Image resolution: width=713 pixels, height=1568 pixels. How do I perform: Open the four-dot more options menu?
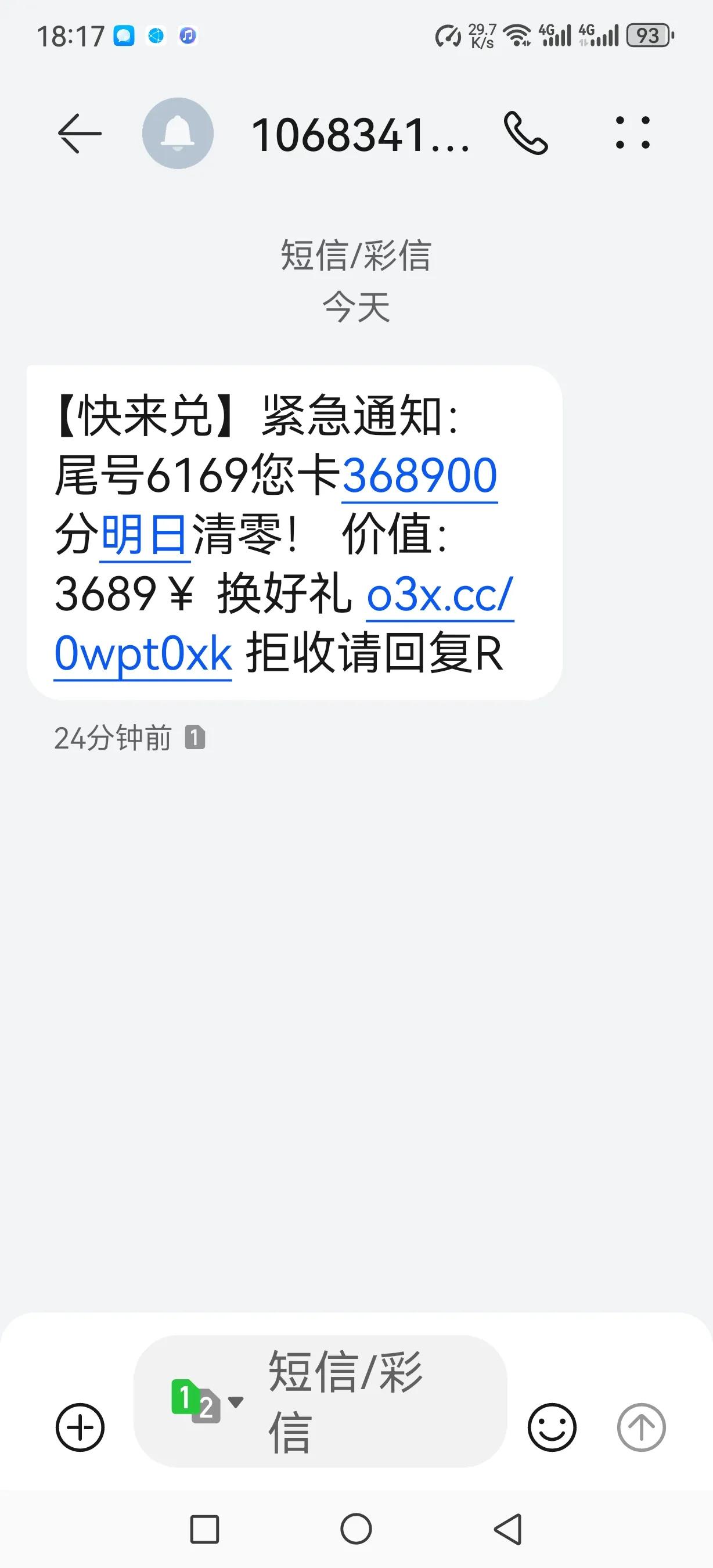(x=633, y=132)
